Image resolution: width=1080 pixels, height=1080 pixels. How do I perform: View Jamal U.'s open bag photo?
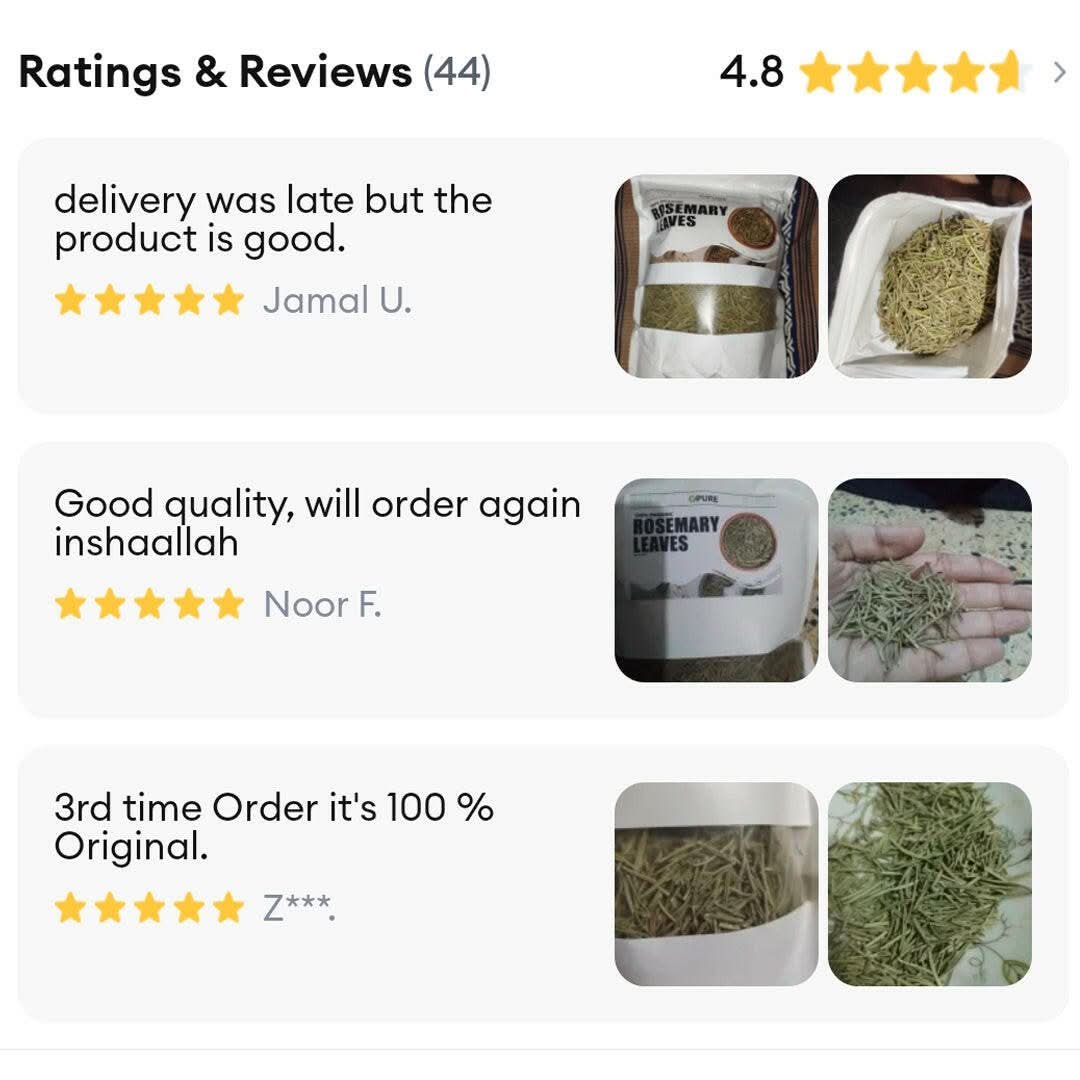click(x=929, y=276)
